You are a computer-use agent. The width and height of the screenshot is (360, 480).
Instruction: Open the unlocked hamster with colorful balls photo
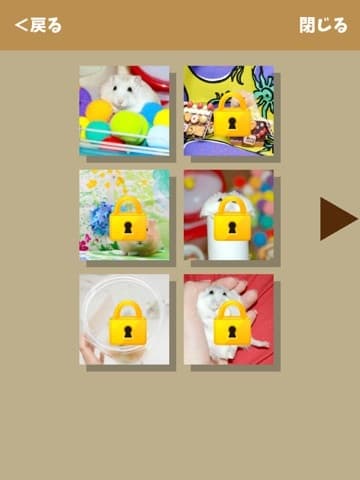pyautogui.click(x=124, y=111)
